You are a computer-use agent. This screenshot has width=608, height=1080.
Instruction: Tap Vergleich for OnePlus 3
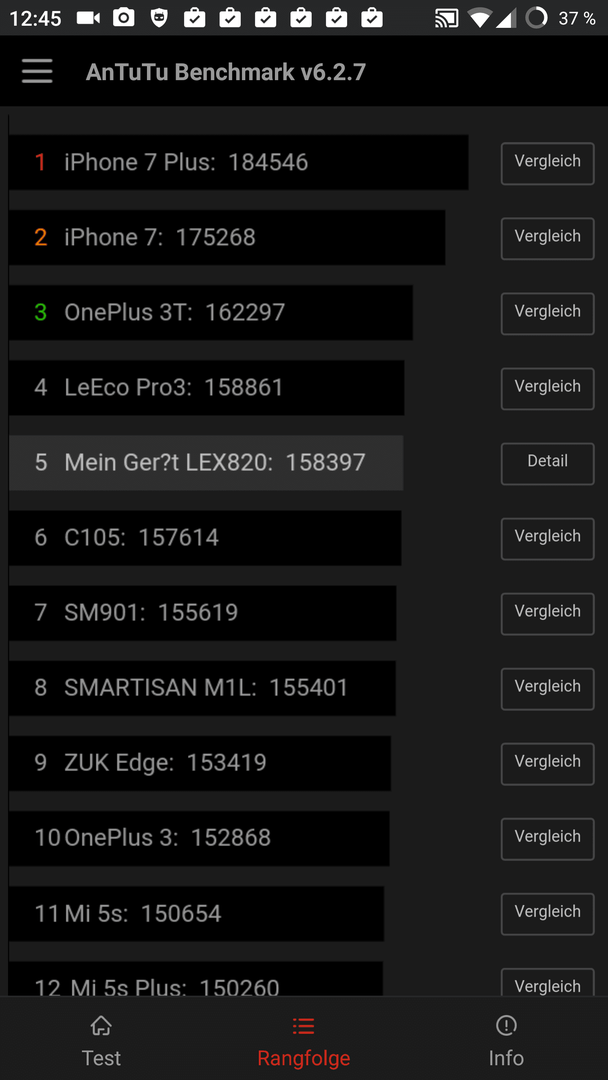pyautogui.click(x=547, y=839)
